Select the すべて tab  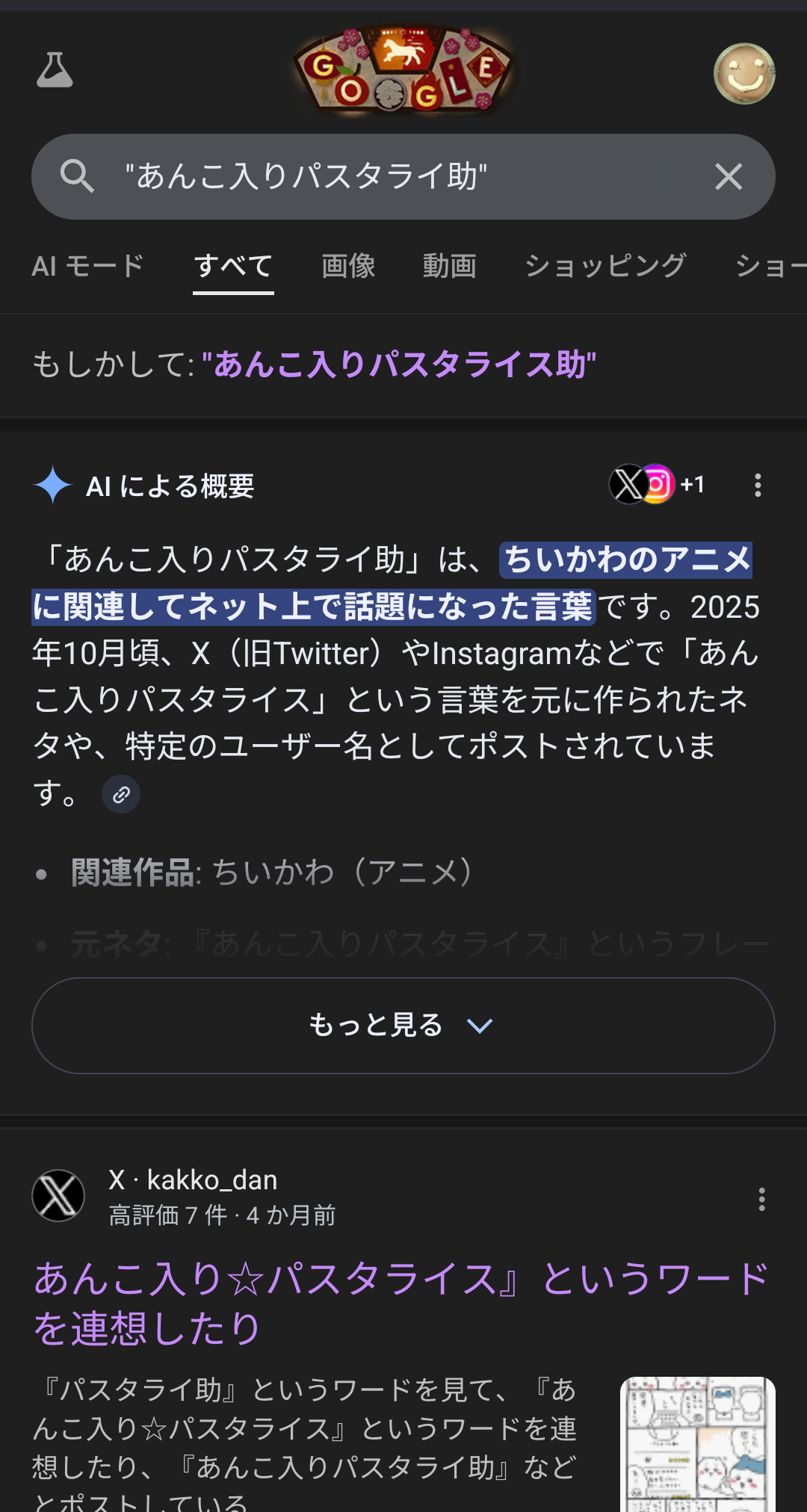click(x=233, y=266)
